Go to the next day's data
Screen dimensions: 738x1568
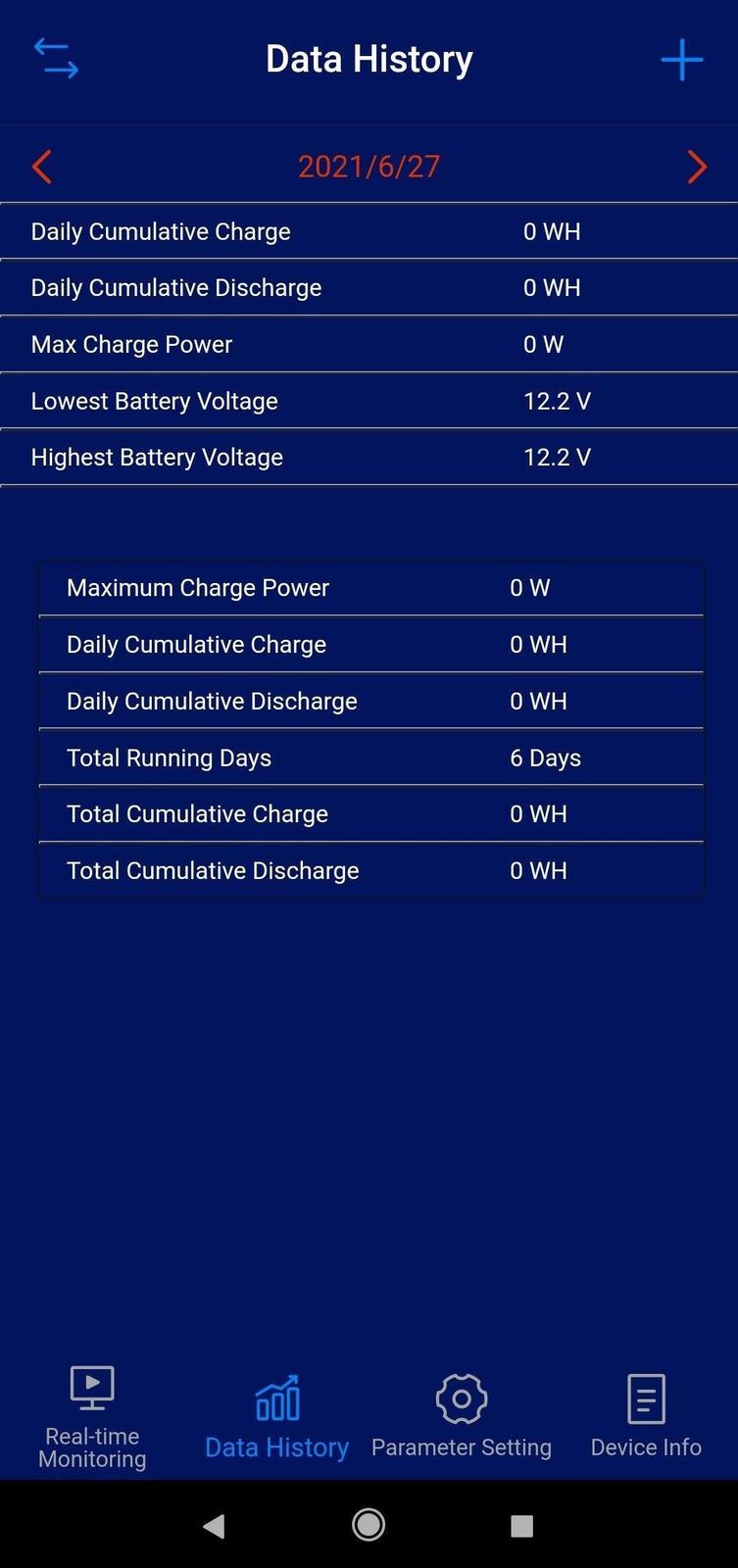coord(697,167)
